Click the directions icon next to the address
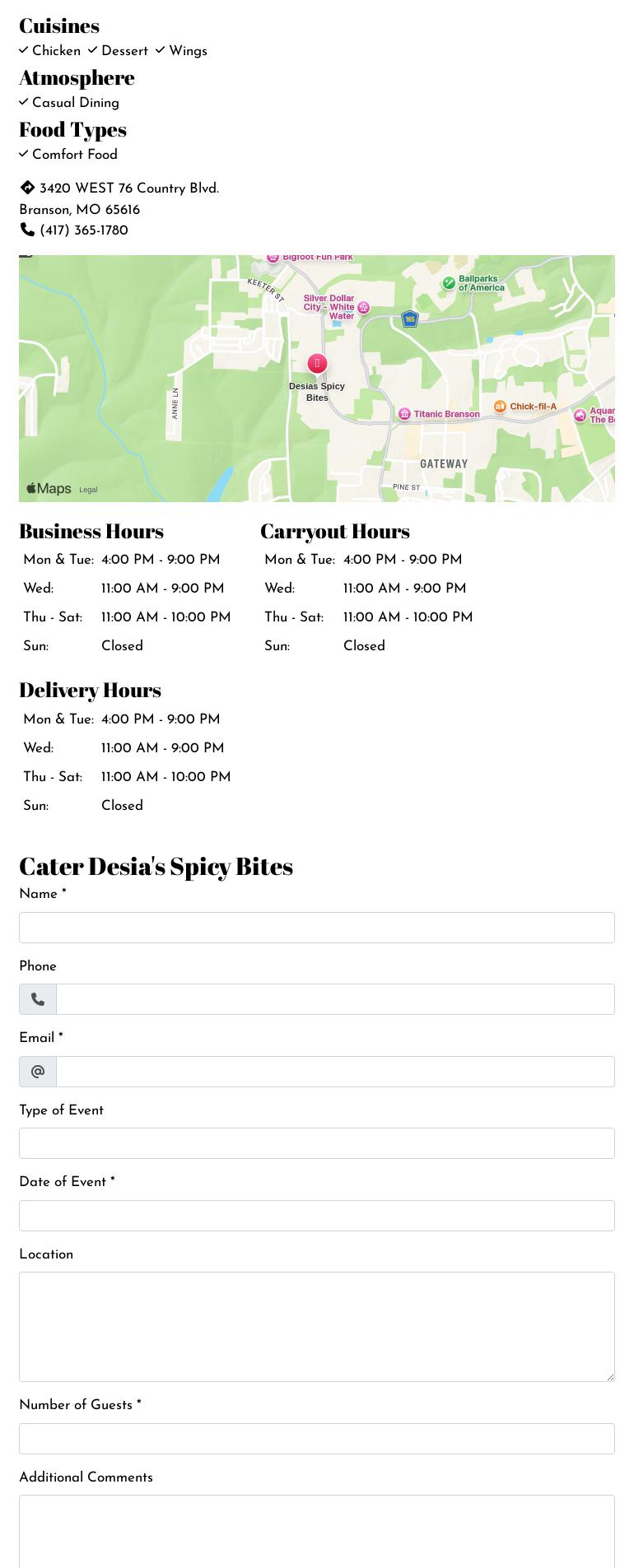Viewport: 634px width, 1568px height. pyautogui.click(x=27, y=188)
